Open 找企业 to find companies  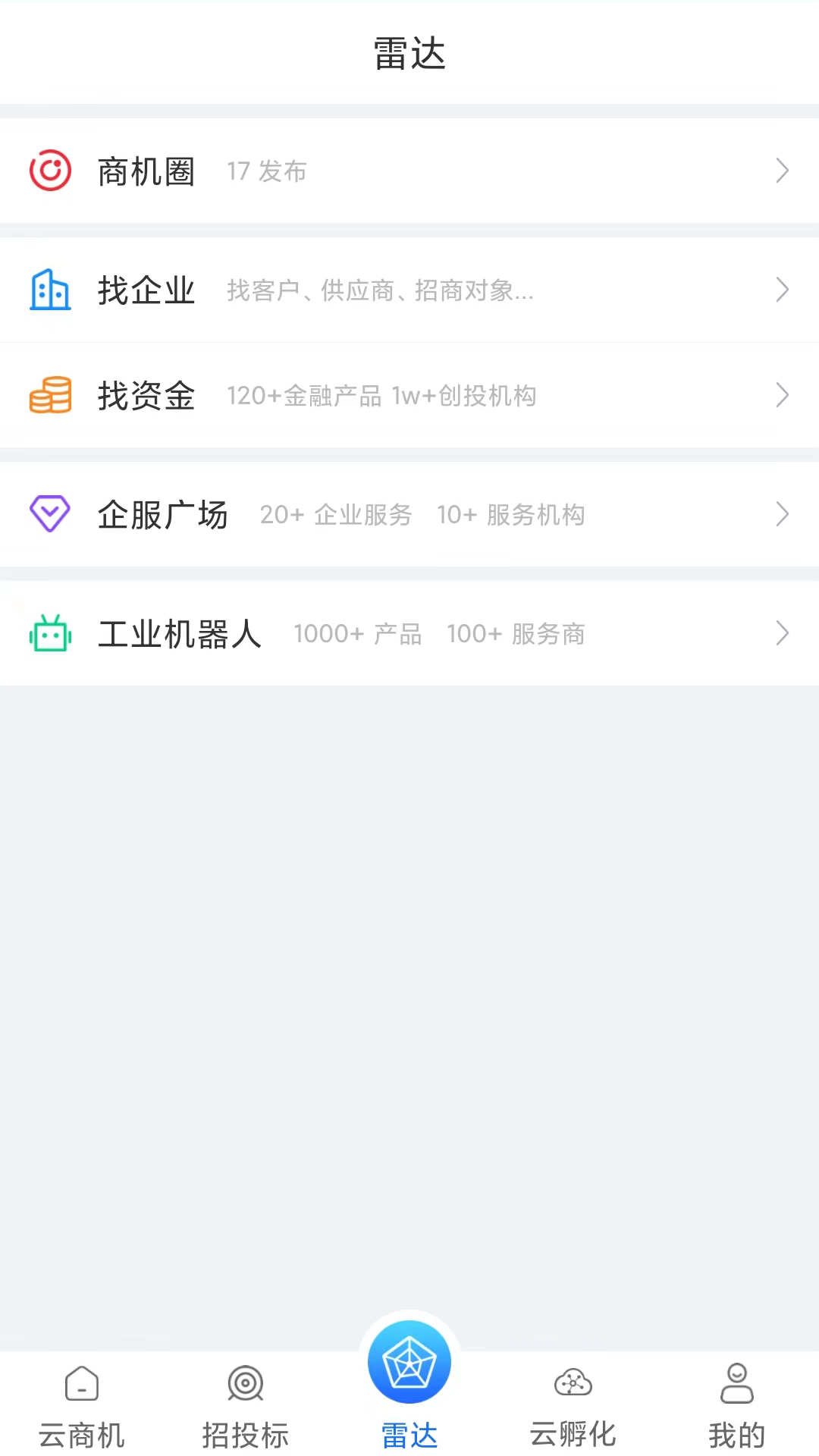pyautogui.click(x=409, y=290)
